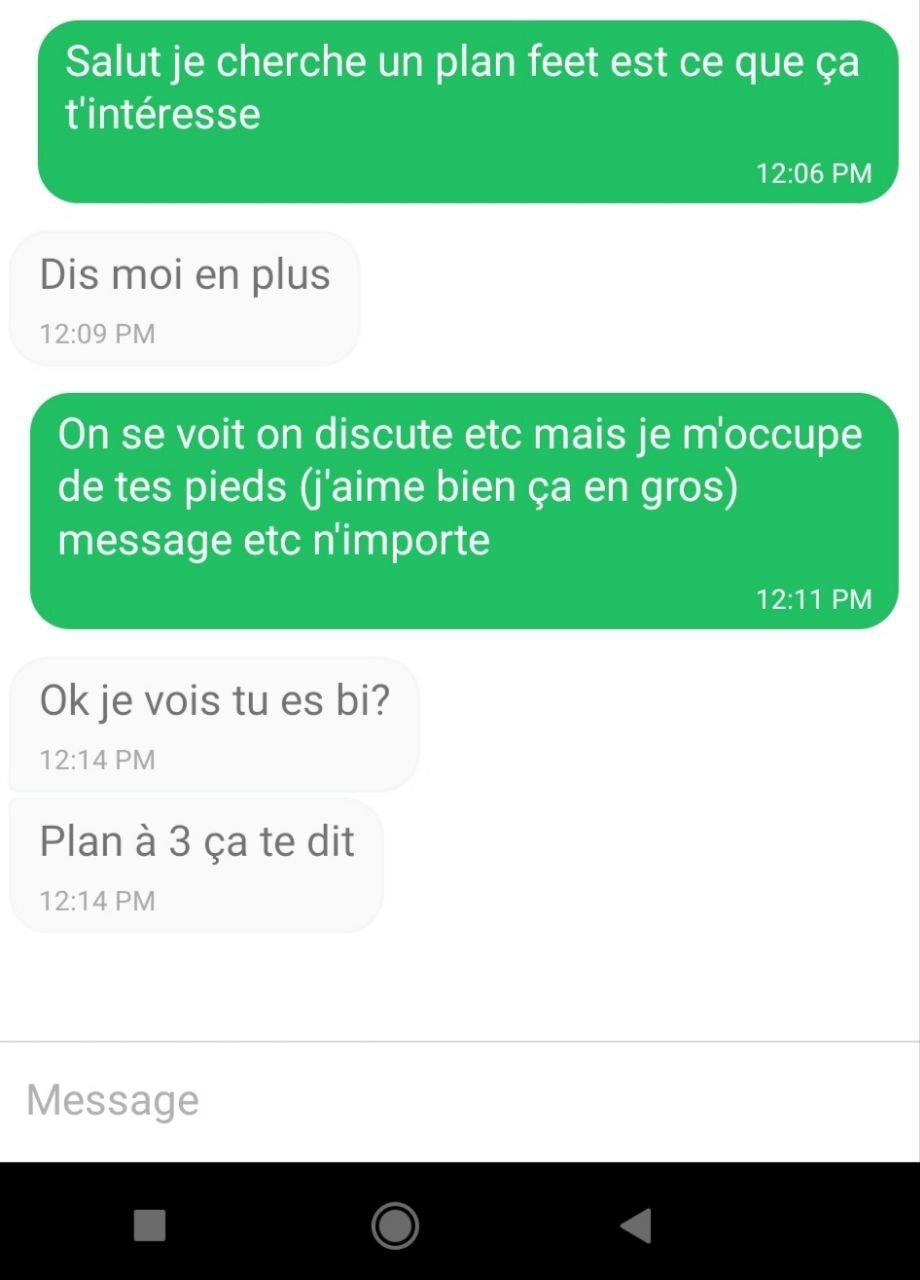Tap the system back button
920x1280 pixels.
636,1224
